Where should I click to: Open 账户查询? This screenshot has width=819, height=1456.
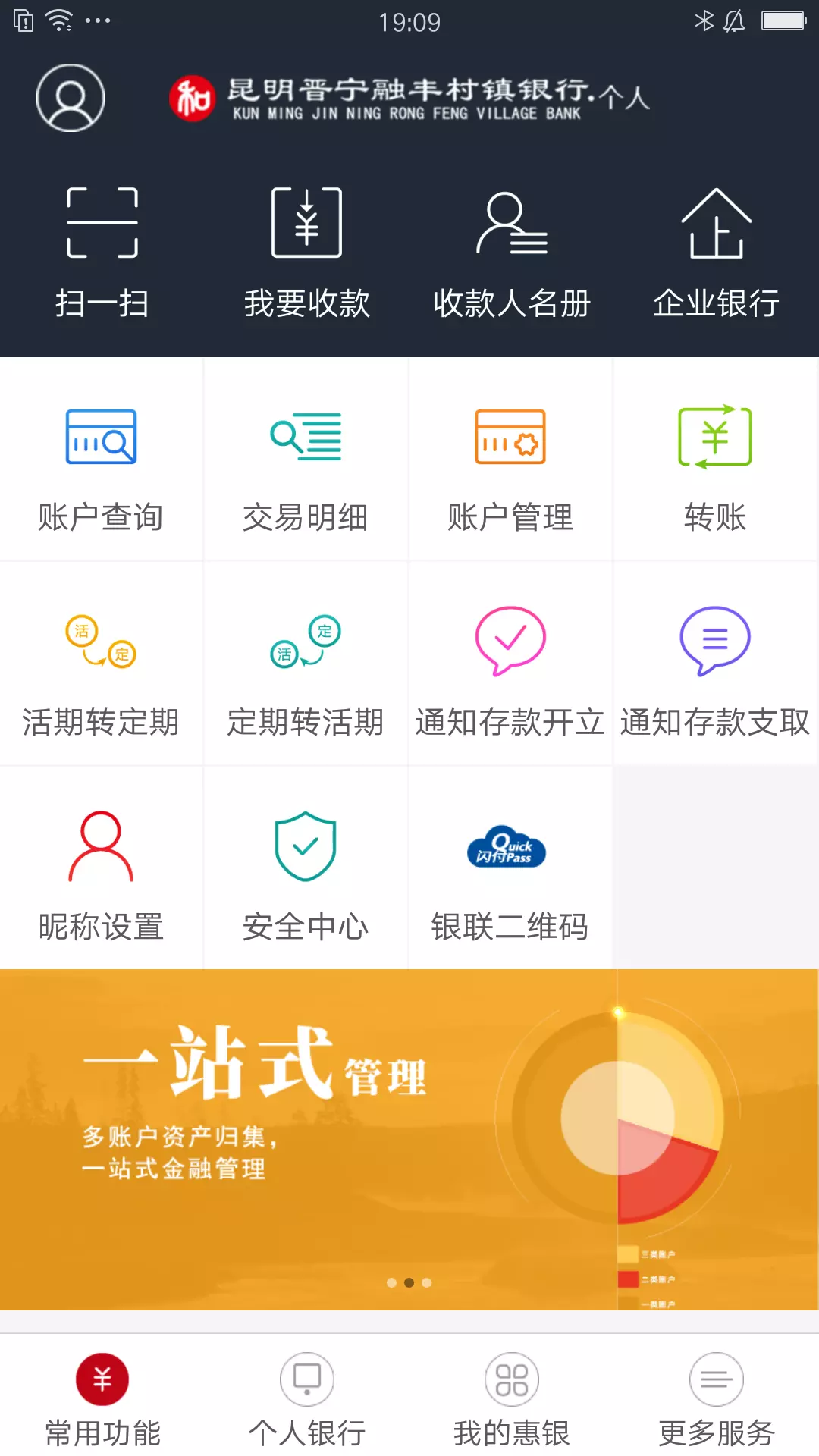coord(102,460)
